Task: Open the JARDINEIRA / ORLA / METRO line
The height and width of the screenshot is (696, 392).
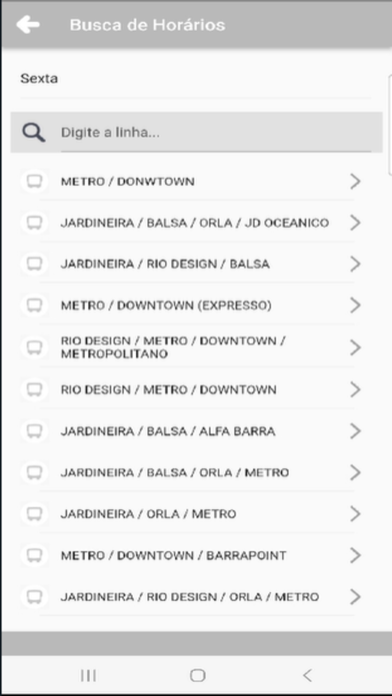Action: [x=191, y=514]
